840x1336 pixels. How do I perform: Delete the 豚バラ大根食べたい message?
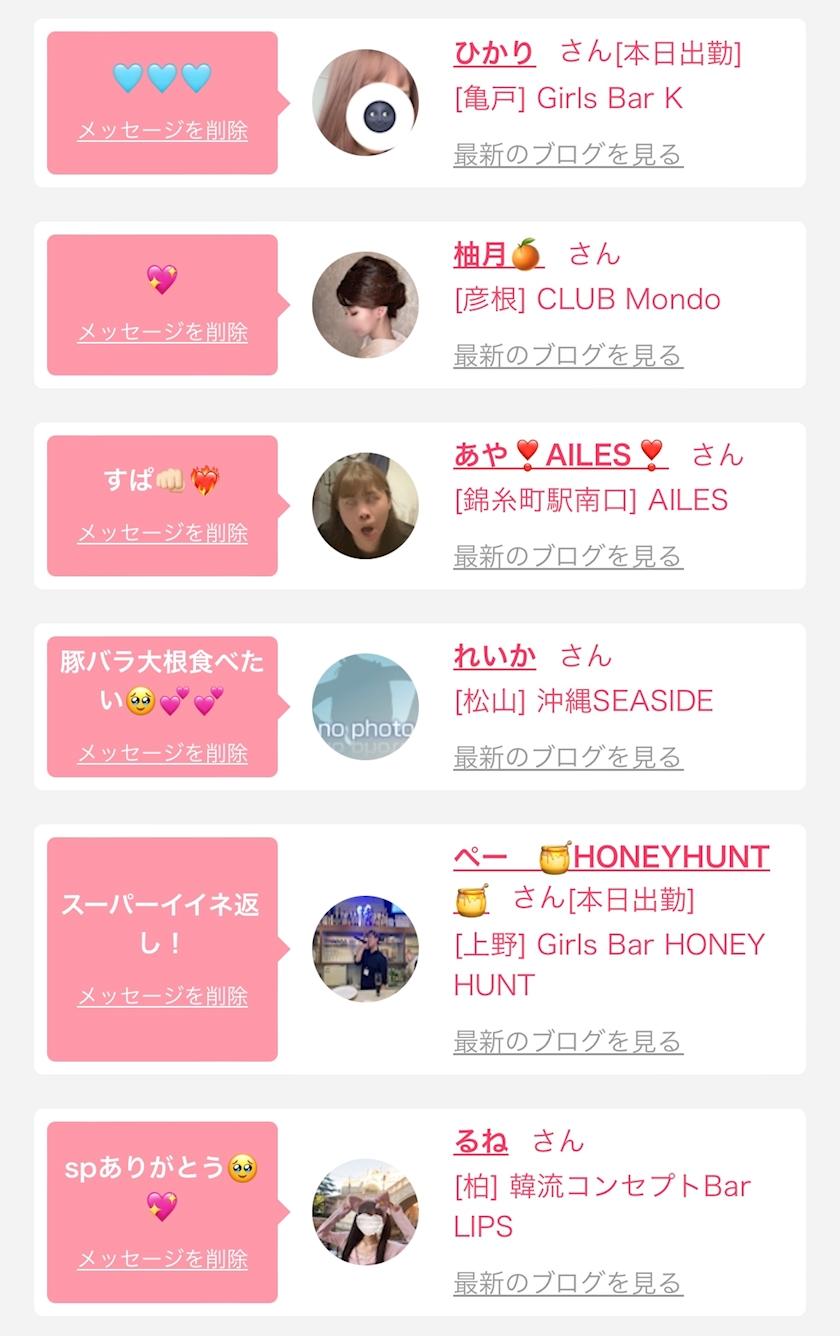[x=162, y=753]
